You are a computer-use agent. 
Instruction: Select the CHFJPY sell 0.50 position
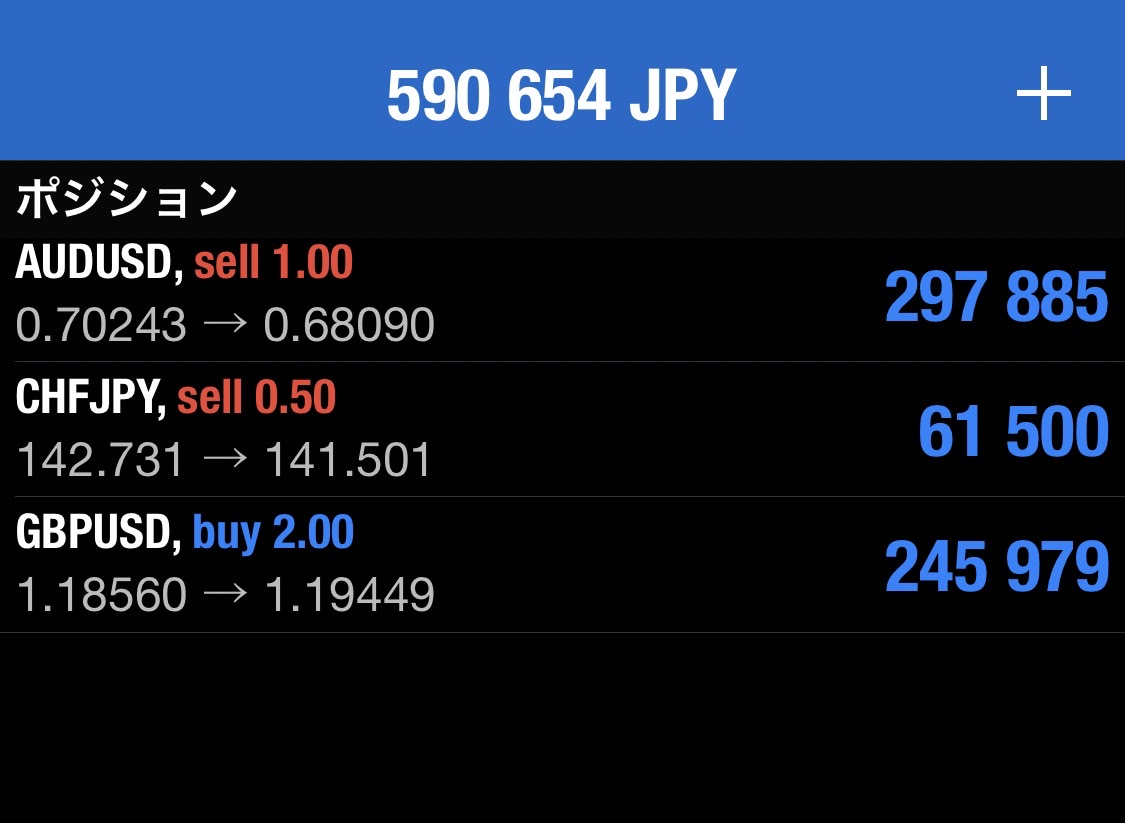(560, 430)
